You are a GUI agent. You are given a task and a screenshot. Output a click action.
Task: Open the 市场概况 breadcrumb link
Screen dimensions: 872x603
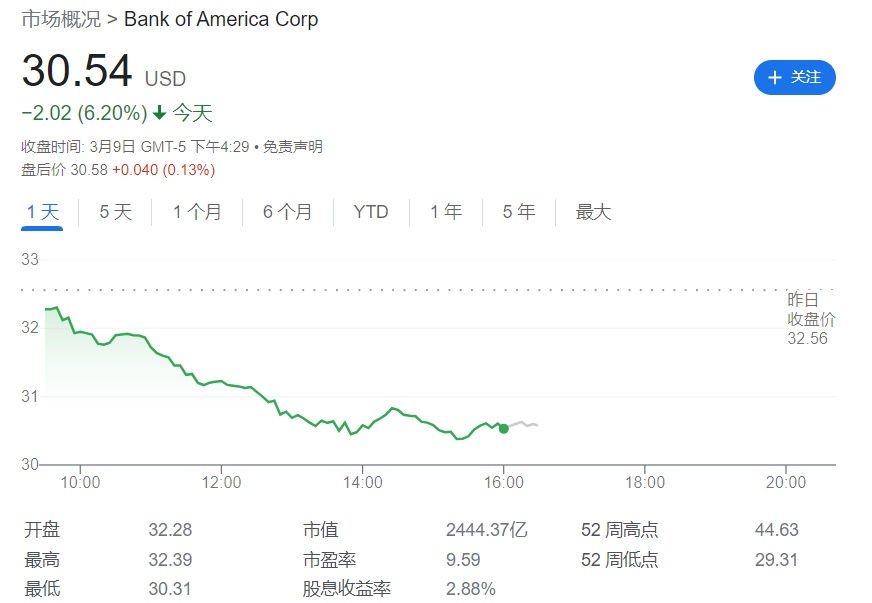[x=61, y=19]
